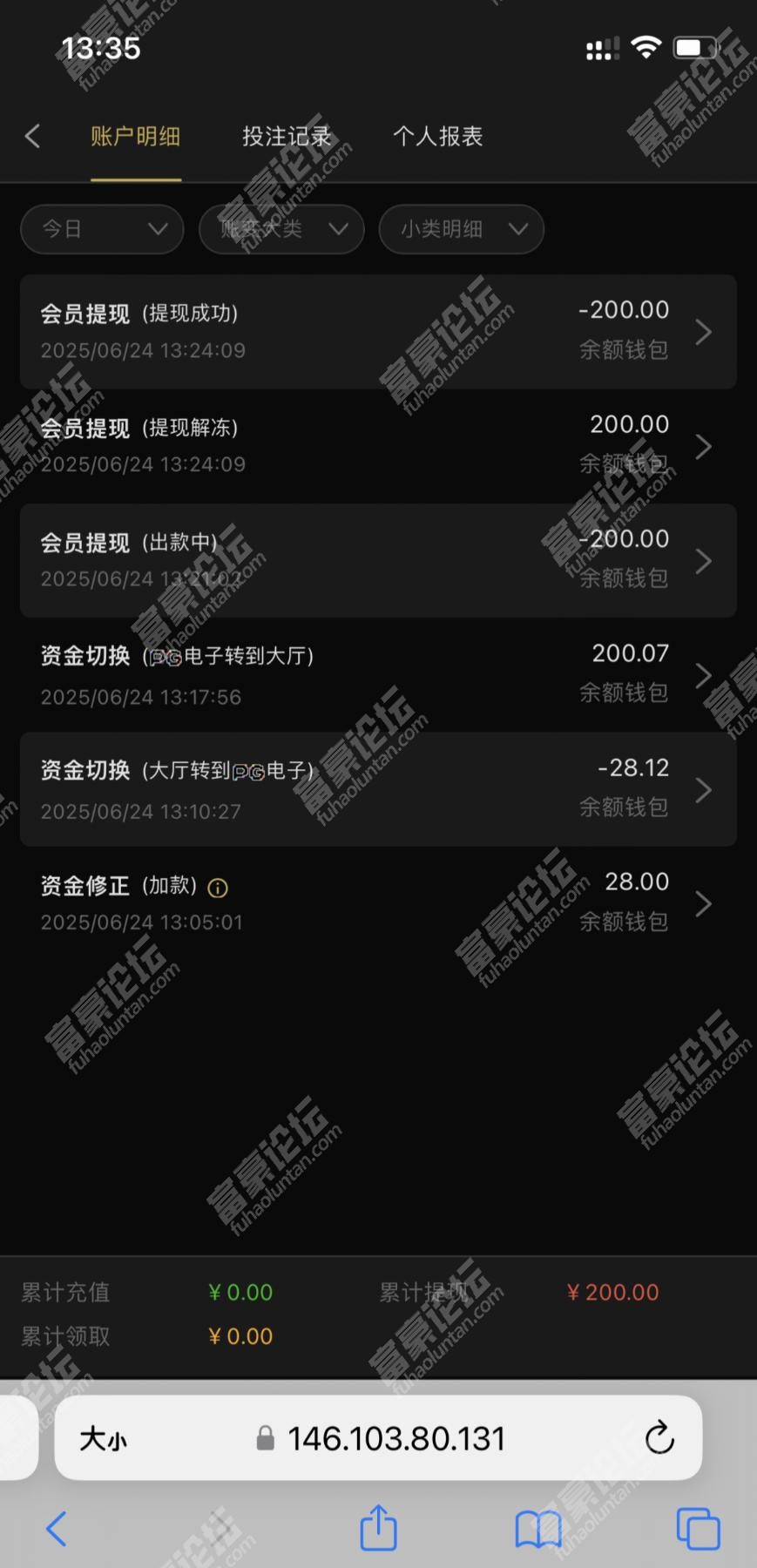Open the 会员提现 (提现成功) record
The width and height of the screenshot is (757, 1568).
pos(378,332)
